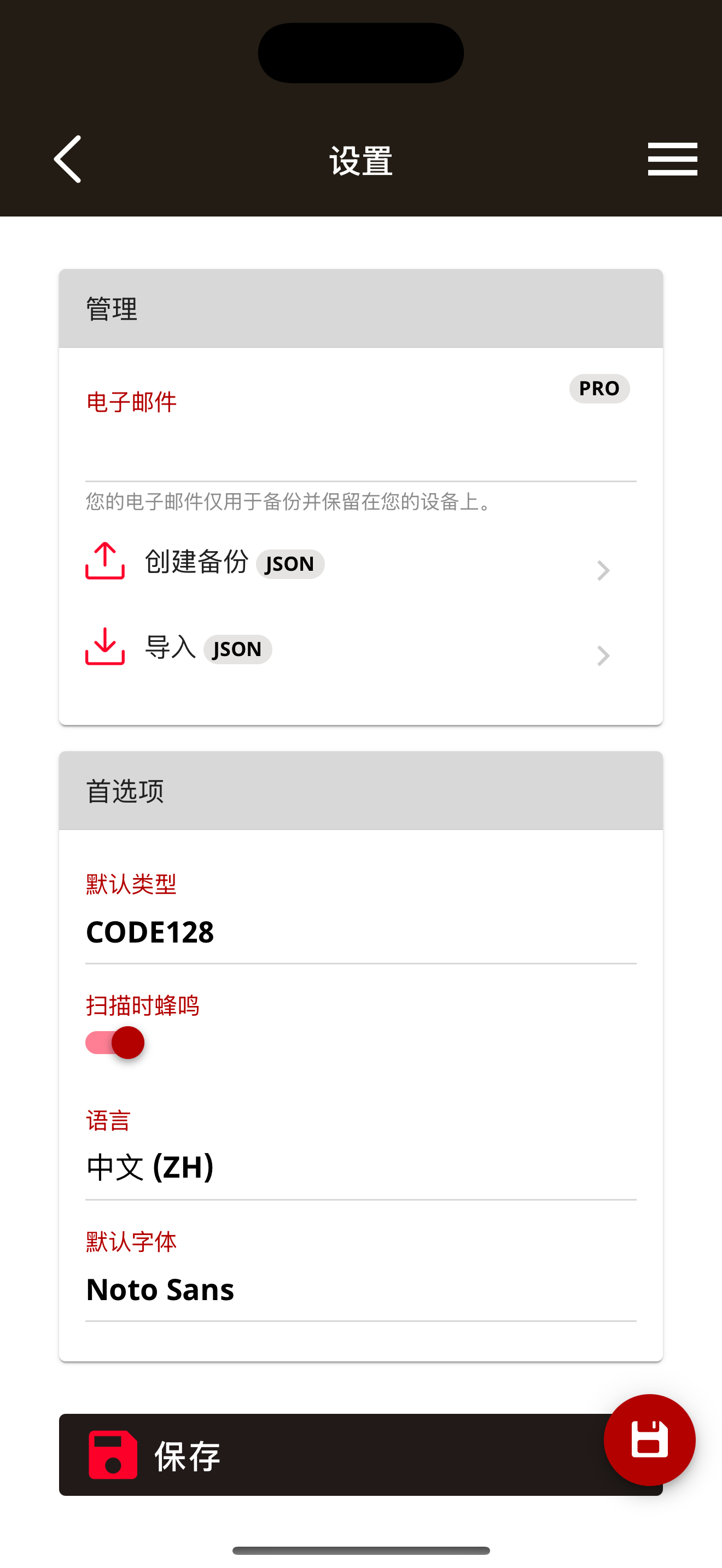
Task: Disable the 扫描时蜂鸣 switch
Action: [x=115, y=1043]
